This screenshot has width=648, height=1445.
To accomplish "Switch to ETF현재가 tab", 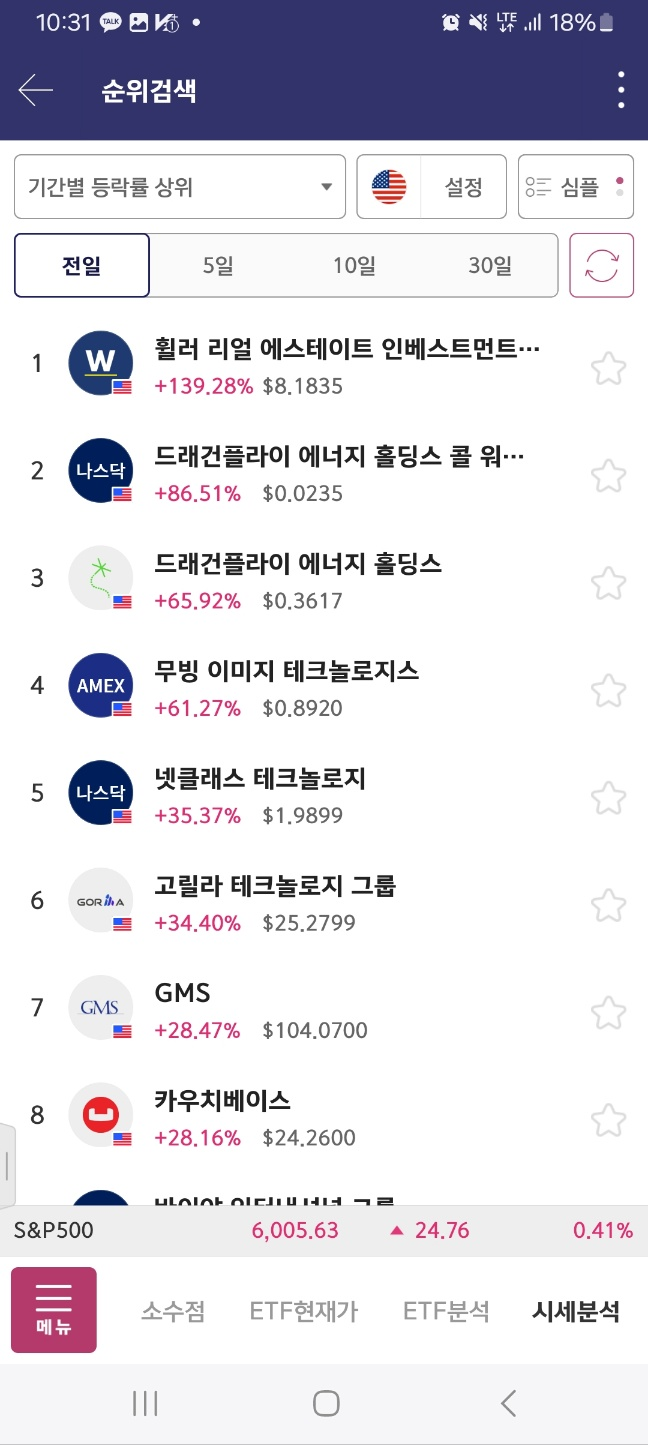I will coord(304,1312).
